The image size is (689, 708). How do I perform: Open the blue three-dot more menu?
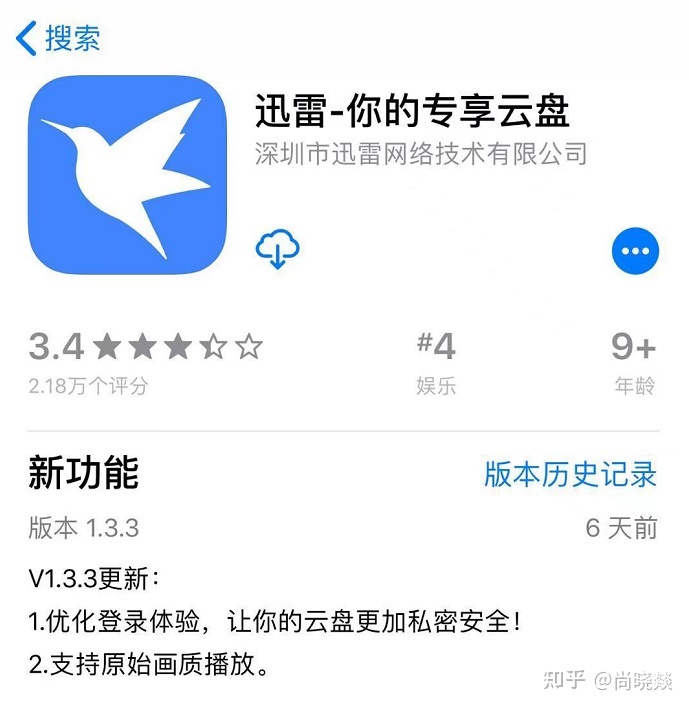635,251
